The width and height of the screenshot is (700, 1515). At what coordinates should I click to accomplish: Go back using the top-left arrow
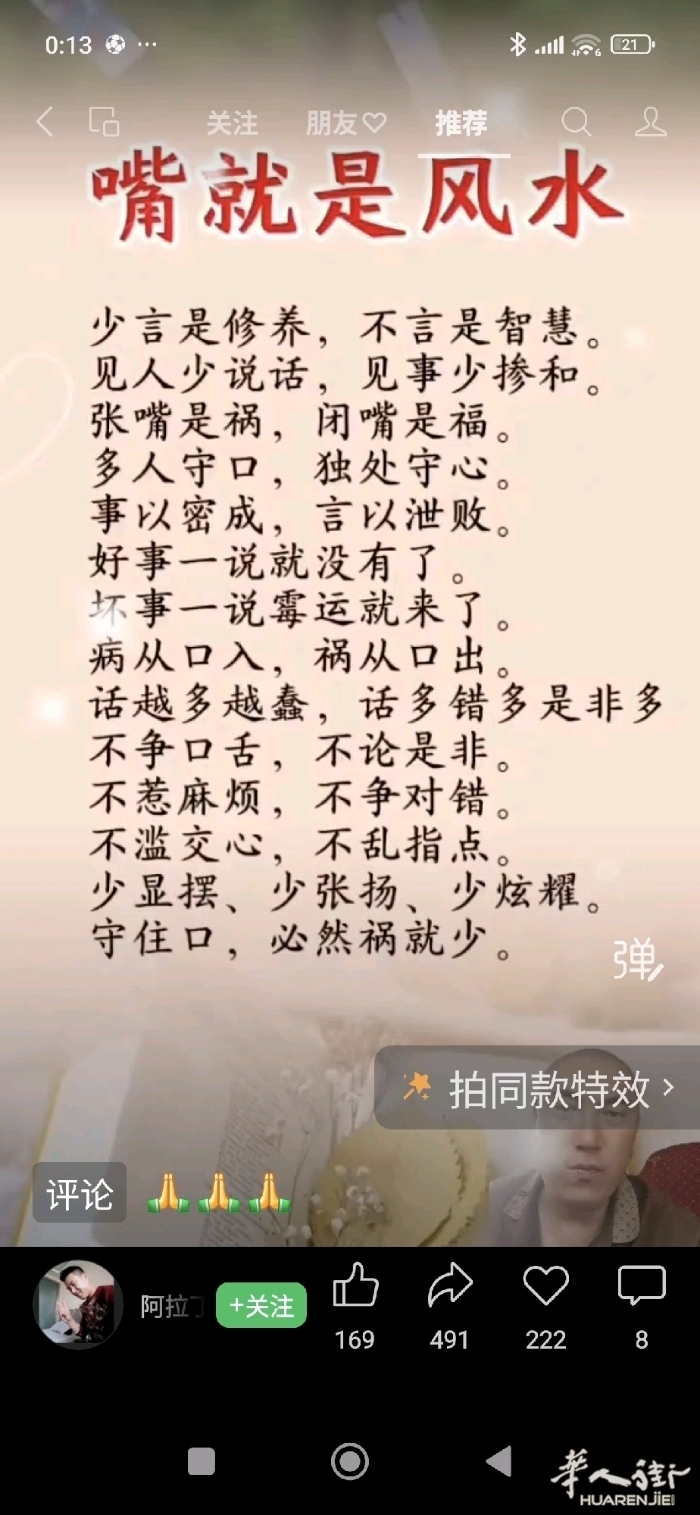point(44,122)
